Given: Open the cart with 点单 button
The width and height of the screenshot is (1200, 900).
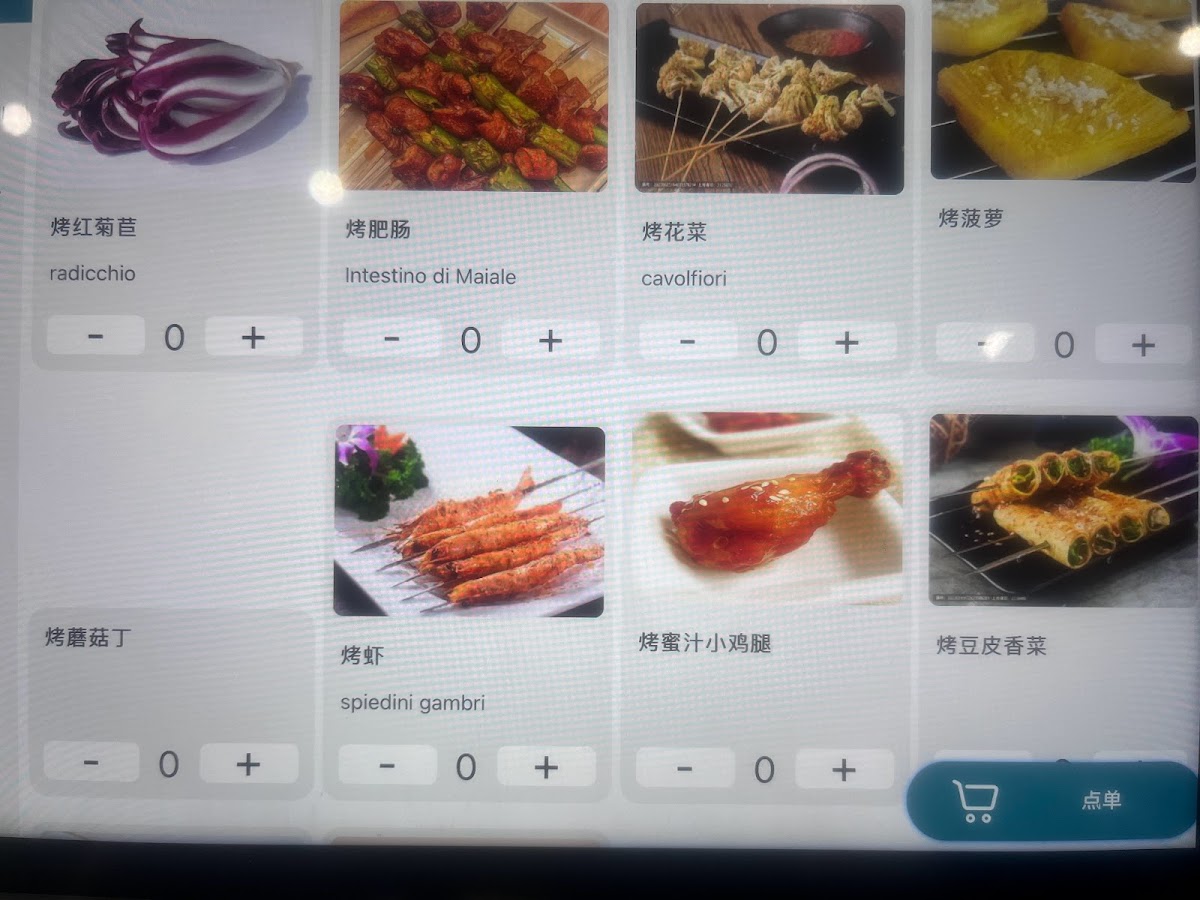Looking at the screenshot, I should click(x=1052, y=801).
